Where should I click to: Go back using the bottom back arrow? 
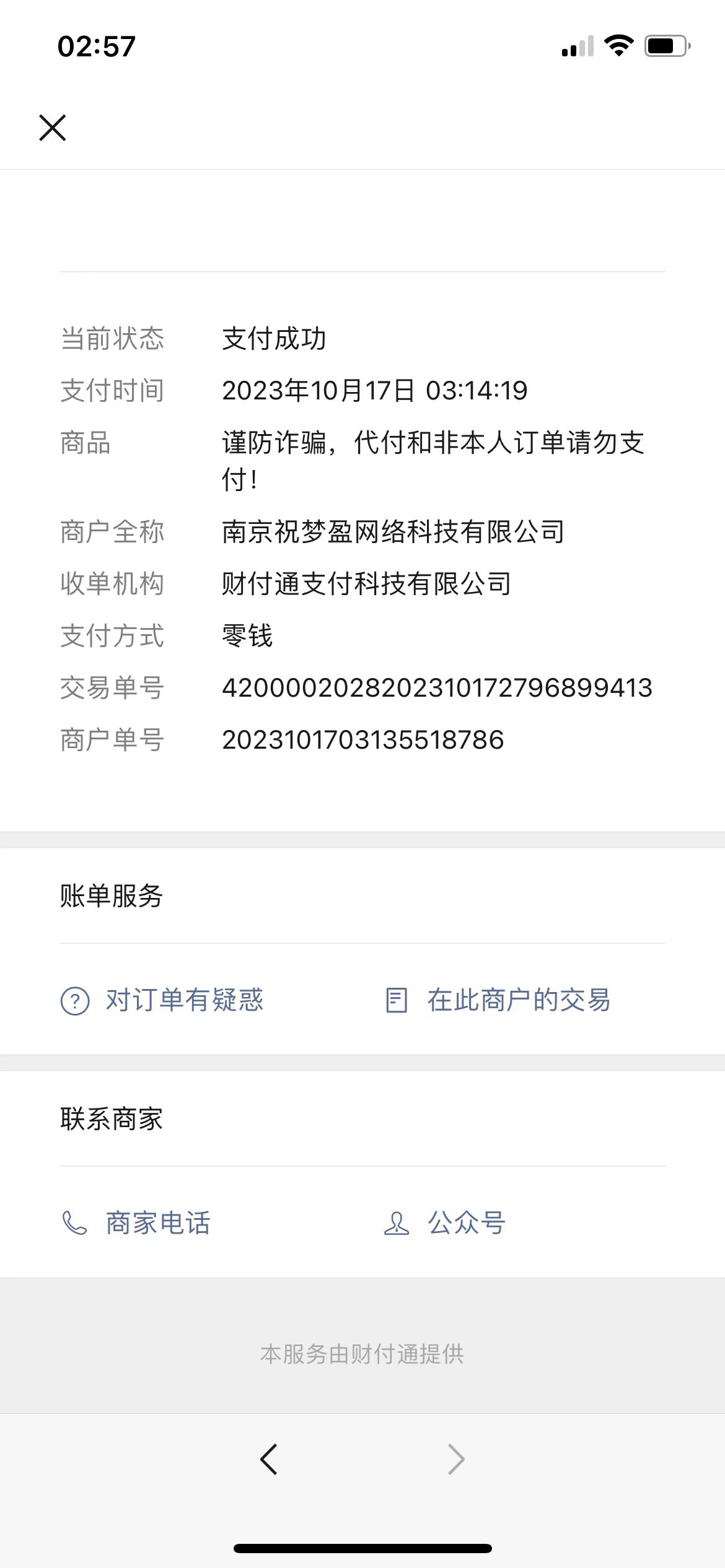point(268,1460)
